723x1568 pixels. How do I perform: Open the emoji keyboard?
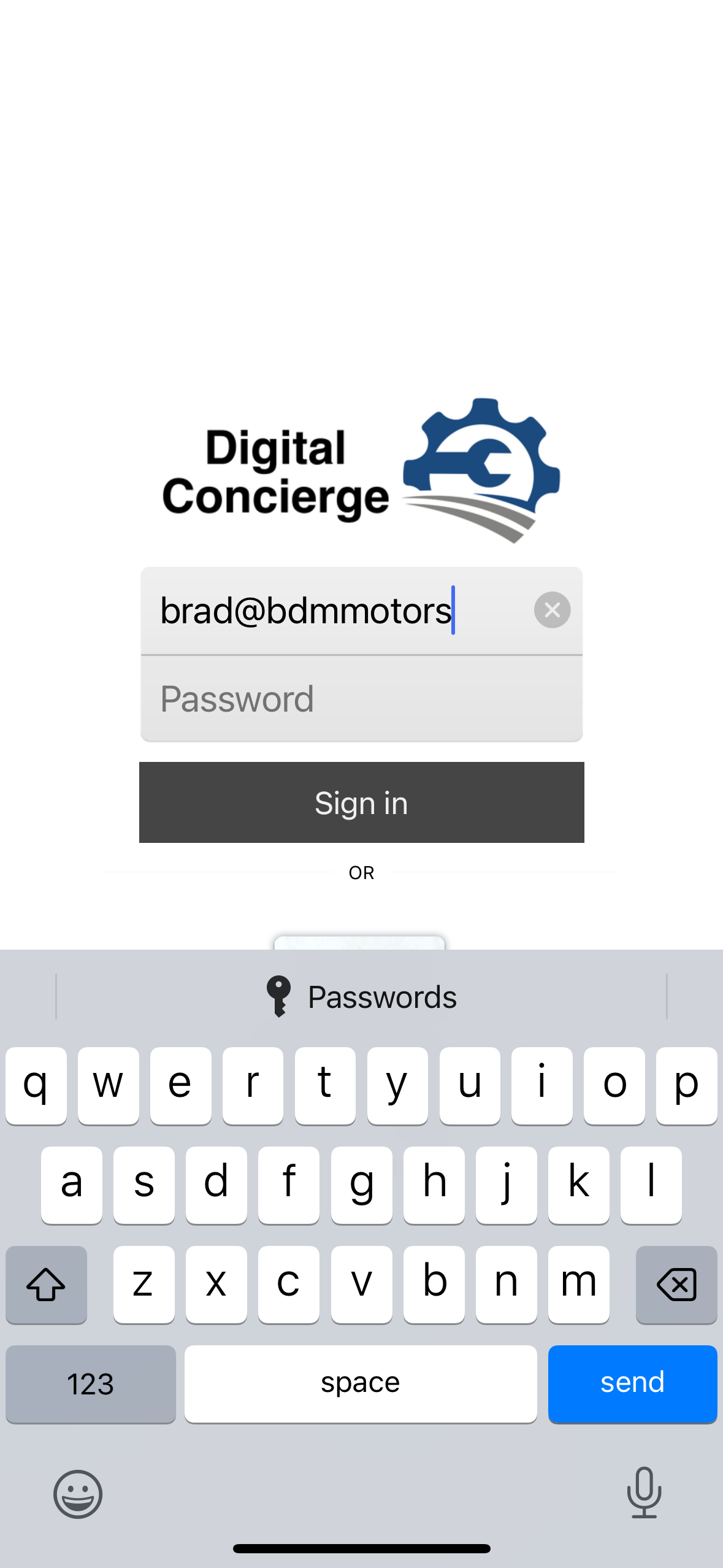tap(78, 1494)
